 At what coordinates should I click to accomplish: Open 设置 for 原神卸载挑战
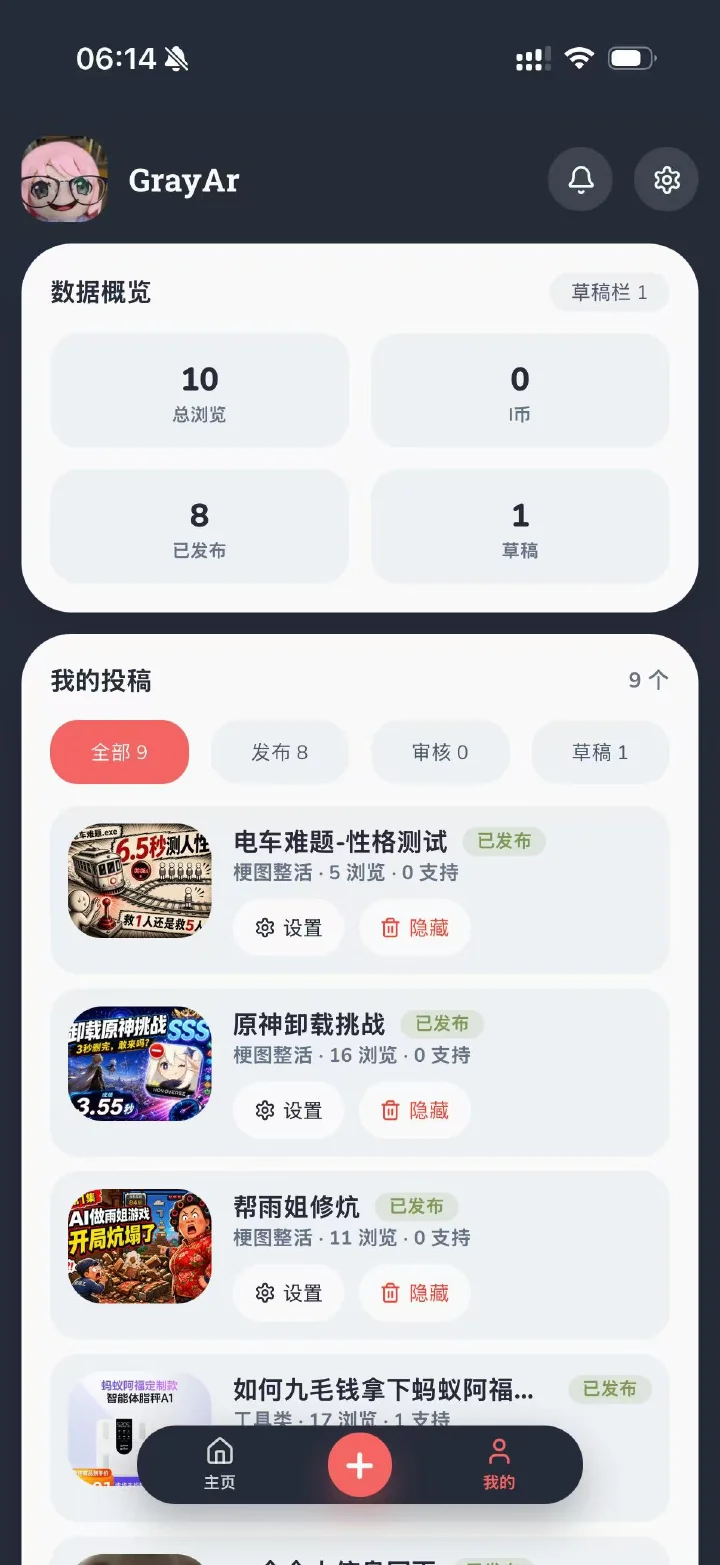point(289,1110)
